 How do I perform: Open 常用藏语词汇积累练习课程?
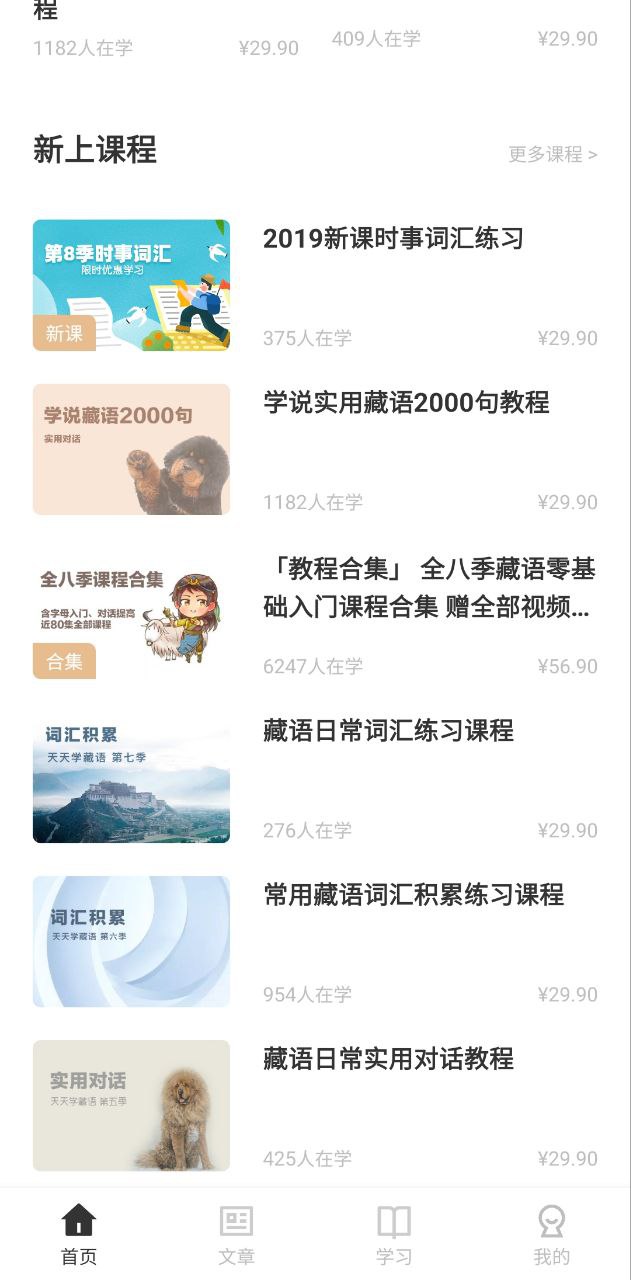point(413,895)
